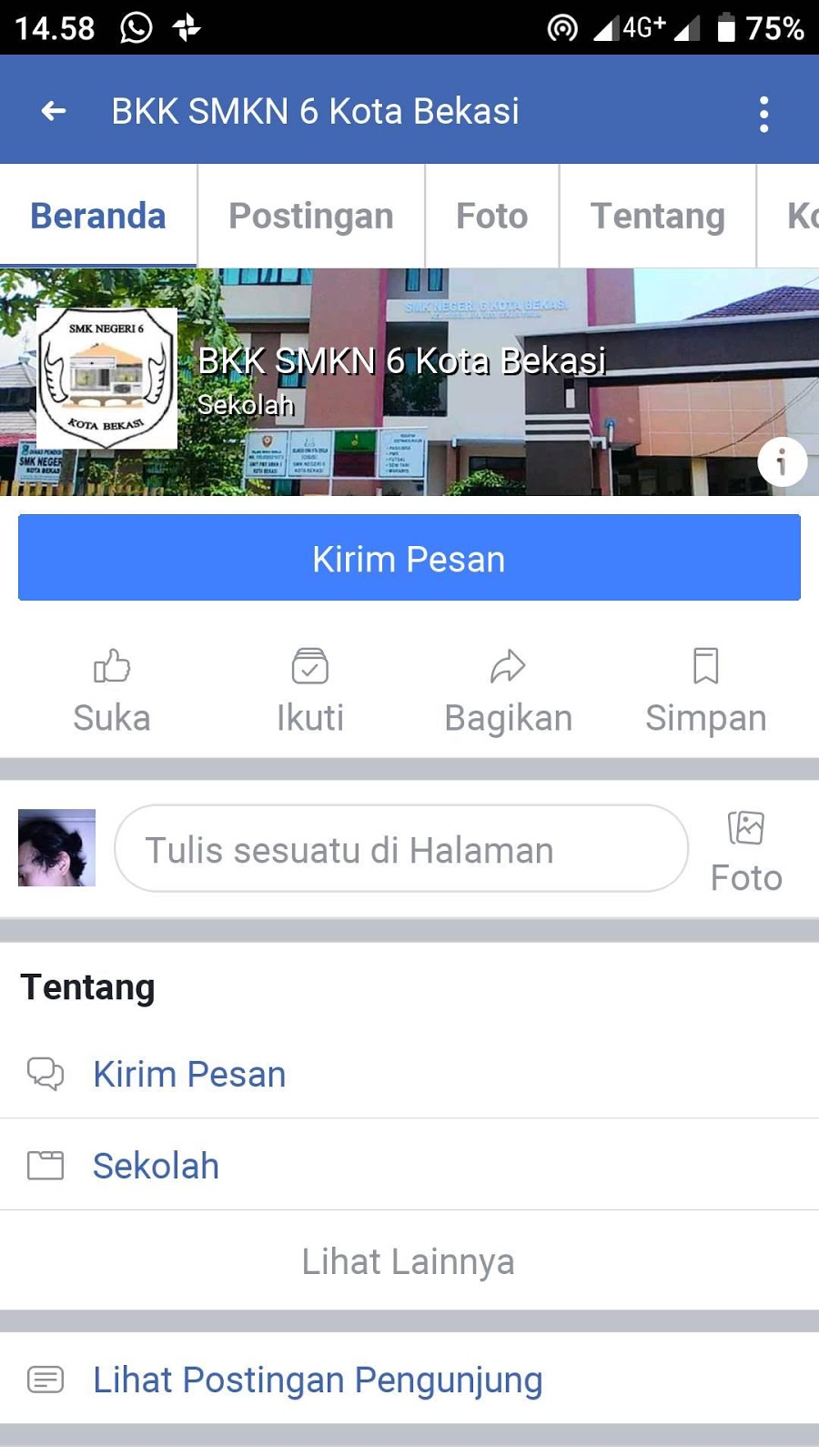819x1456 pixels.
Task: Follow the page with Ikuti
Action: coord(310,690)
